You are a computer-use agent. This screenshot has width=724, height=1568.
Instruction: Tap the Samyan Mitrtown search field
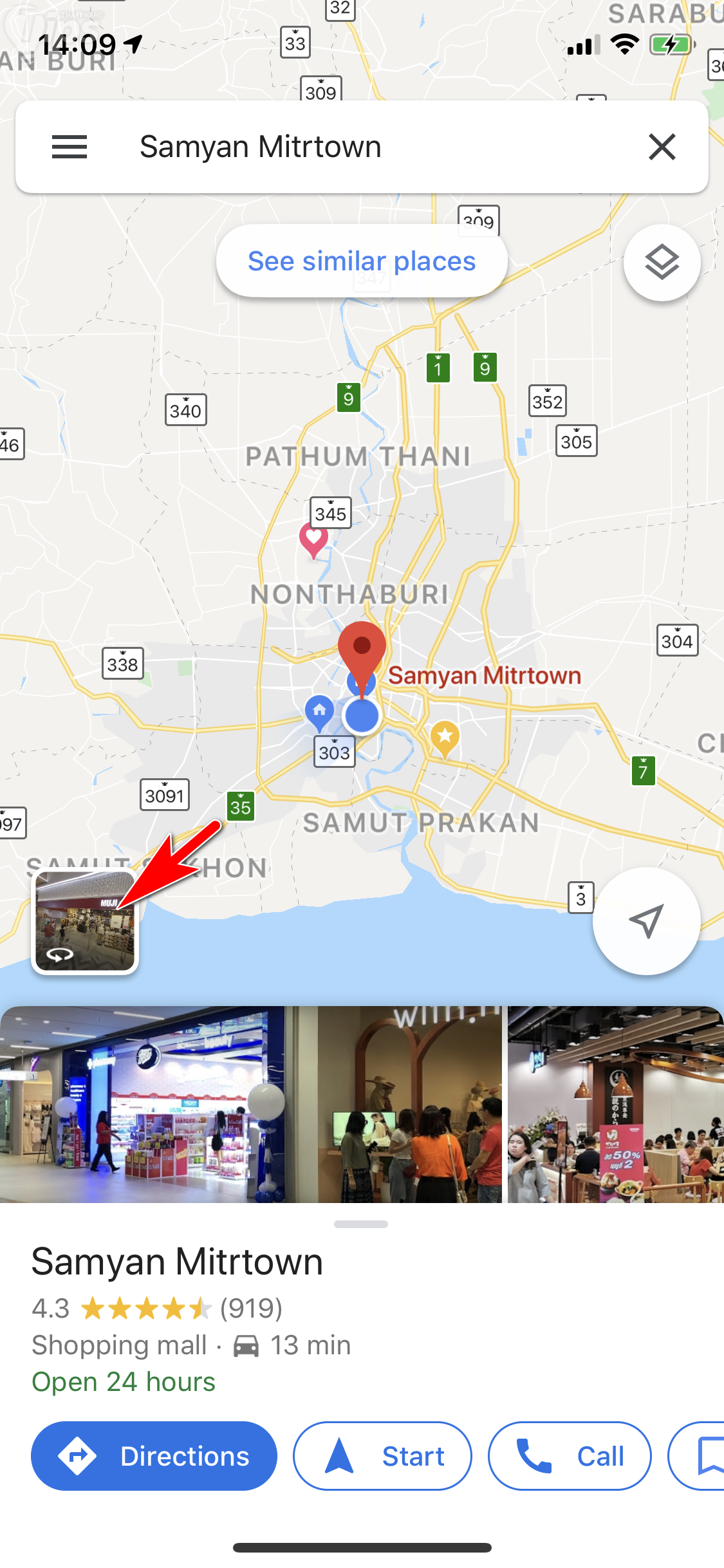(x=360, y=147)
